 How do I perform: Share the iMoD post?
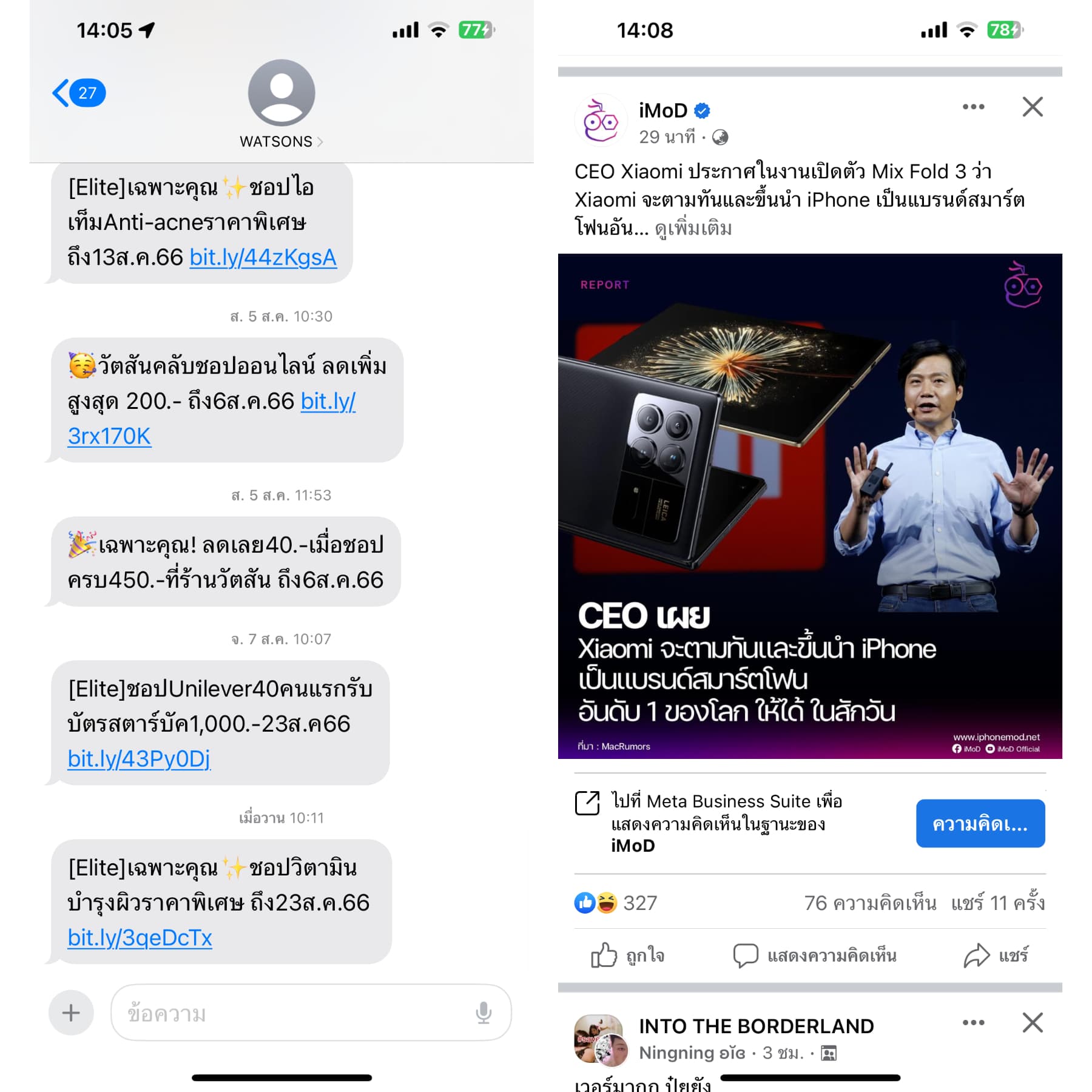(x=996, y=955)
